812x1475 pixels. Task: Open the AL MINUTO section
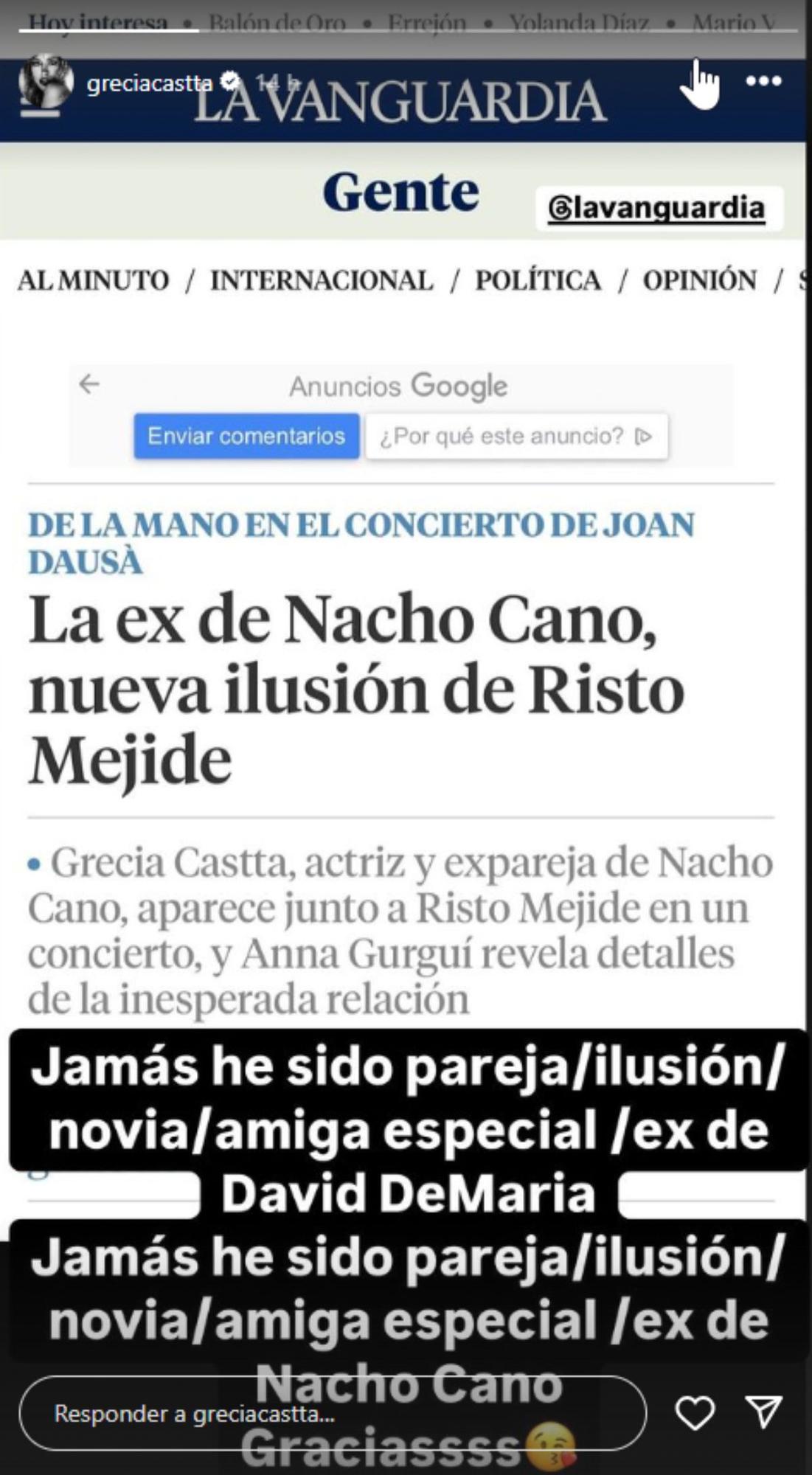point(92,280)
